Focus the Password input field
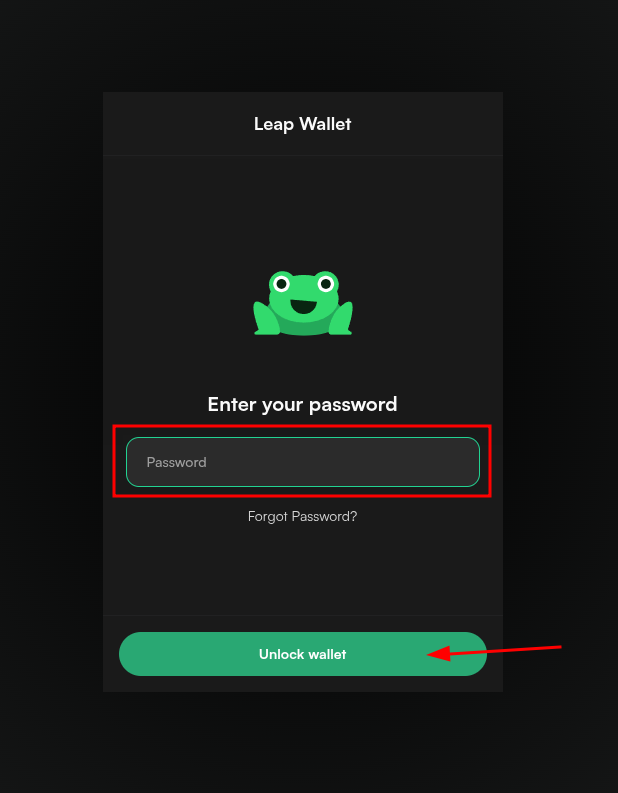The width and height of the screenshot is (618, 793). point(302,462)
